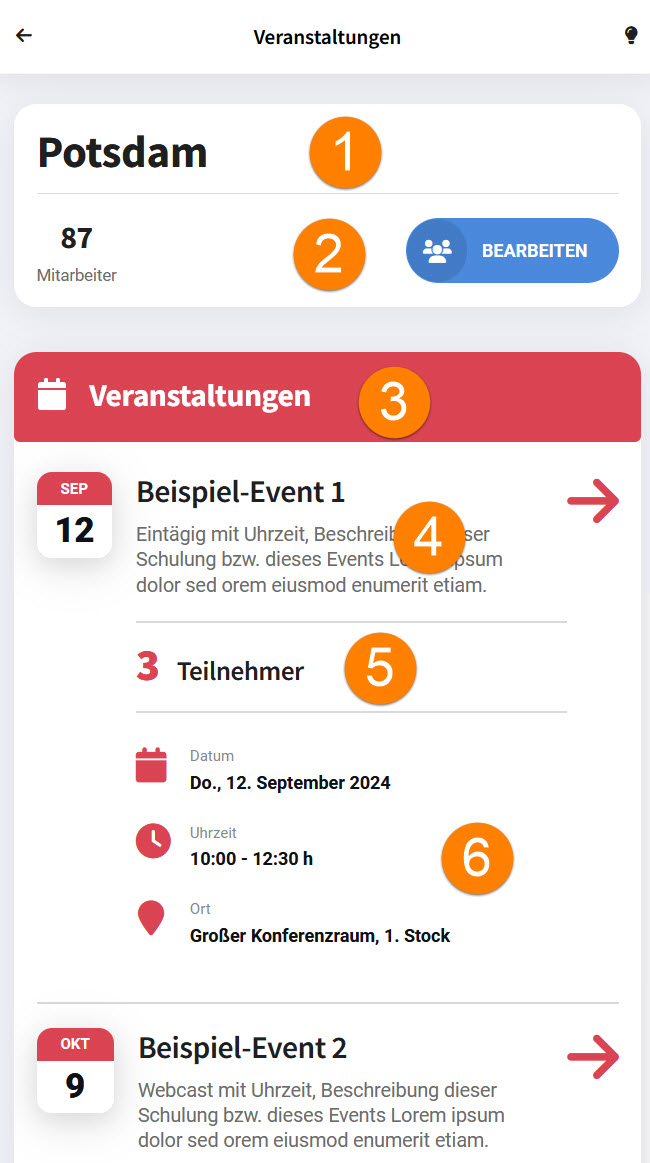Tap the Bearbeiten button for Potsdam

coord(512,251)
